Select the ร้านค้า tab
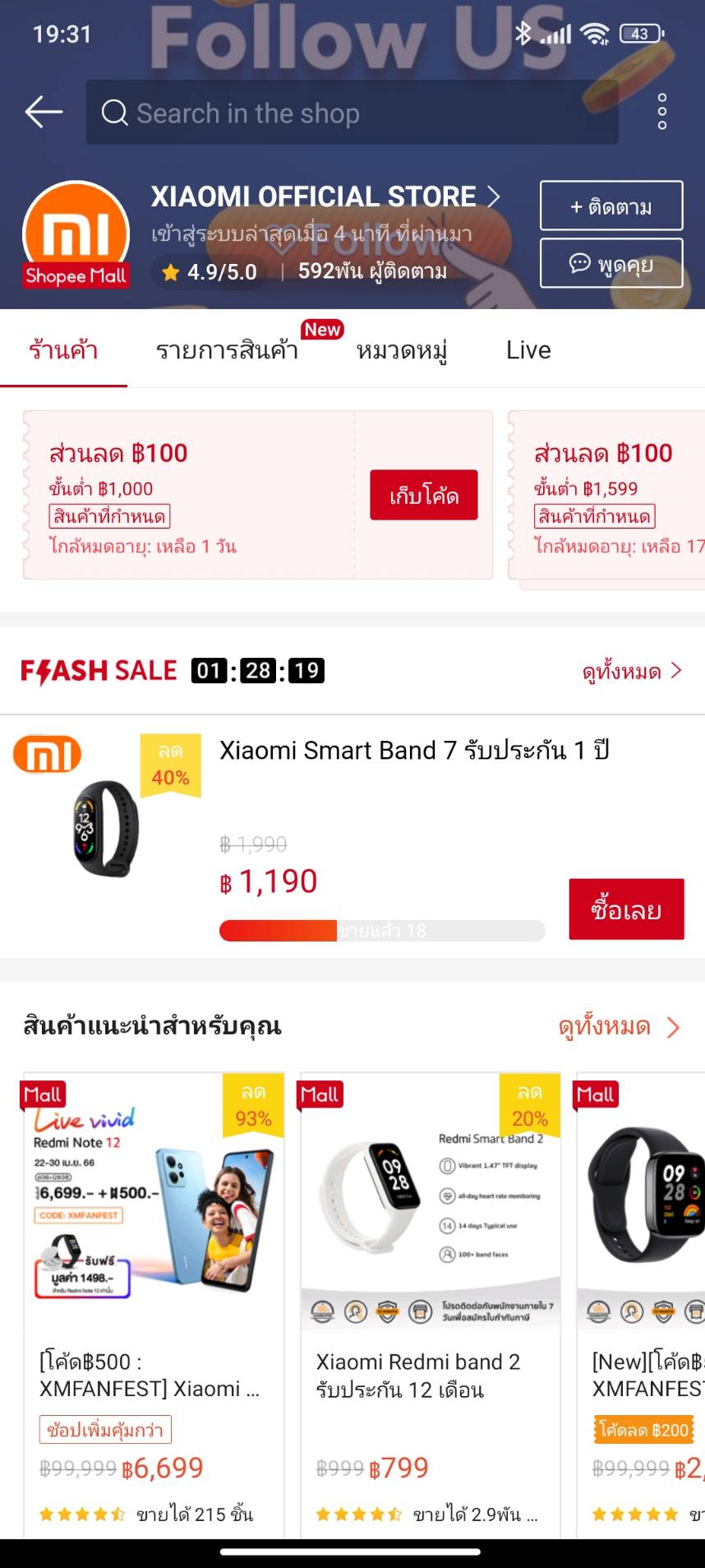 click(63, 350)
